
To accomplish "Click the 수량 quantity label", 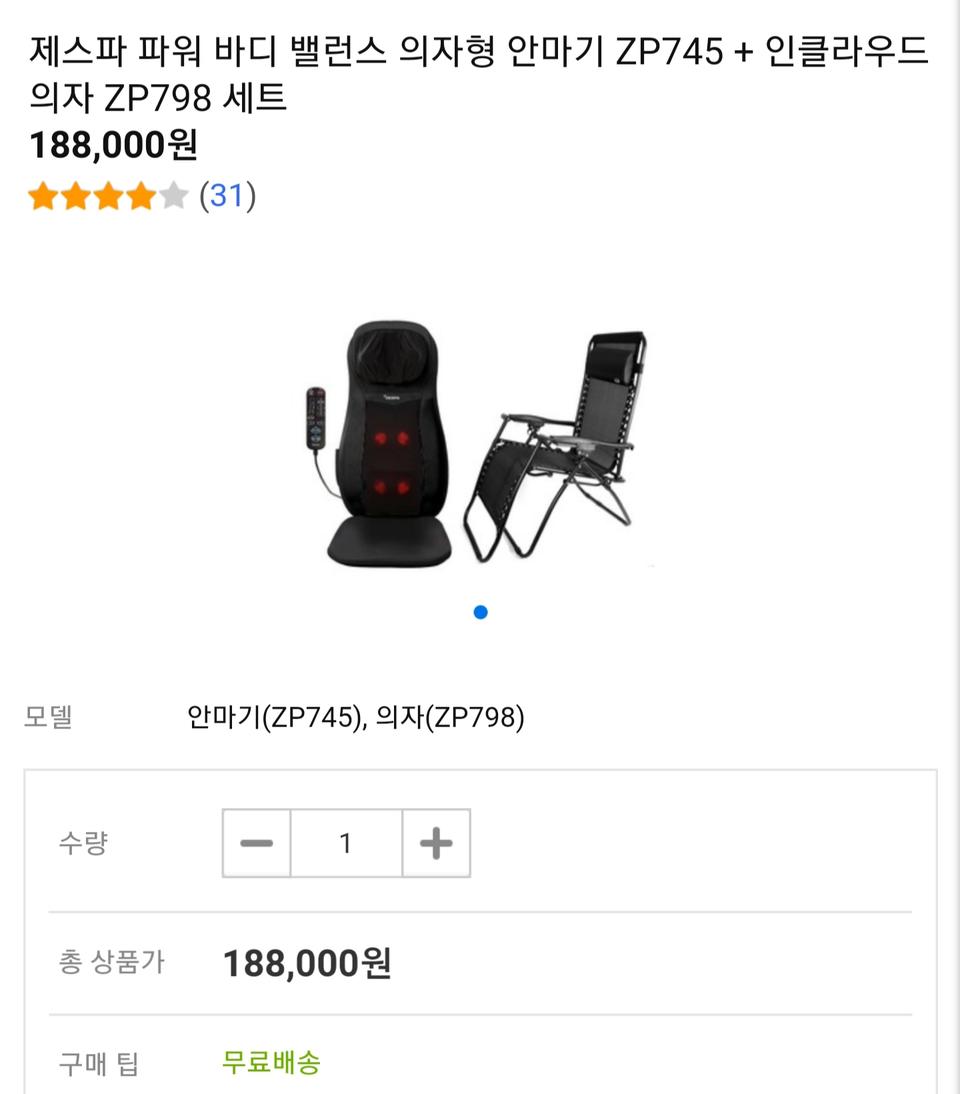I will click(83, 842).
